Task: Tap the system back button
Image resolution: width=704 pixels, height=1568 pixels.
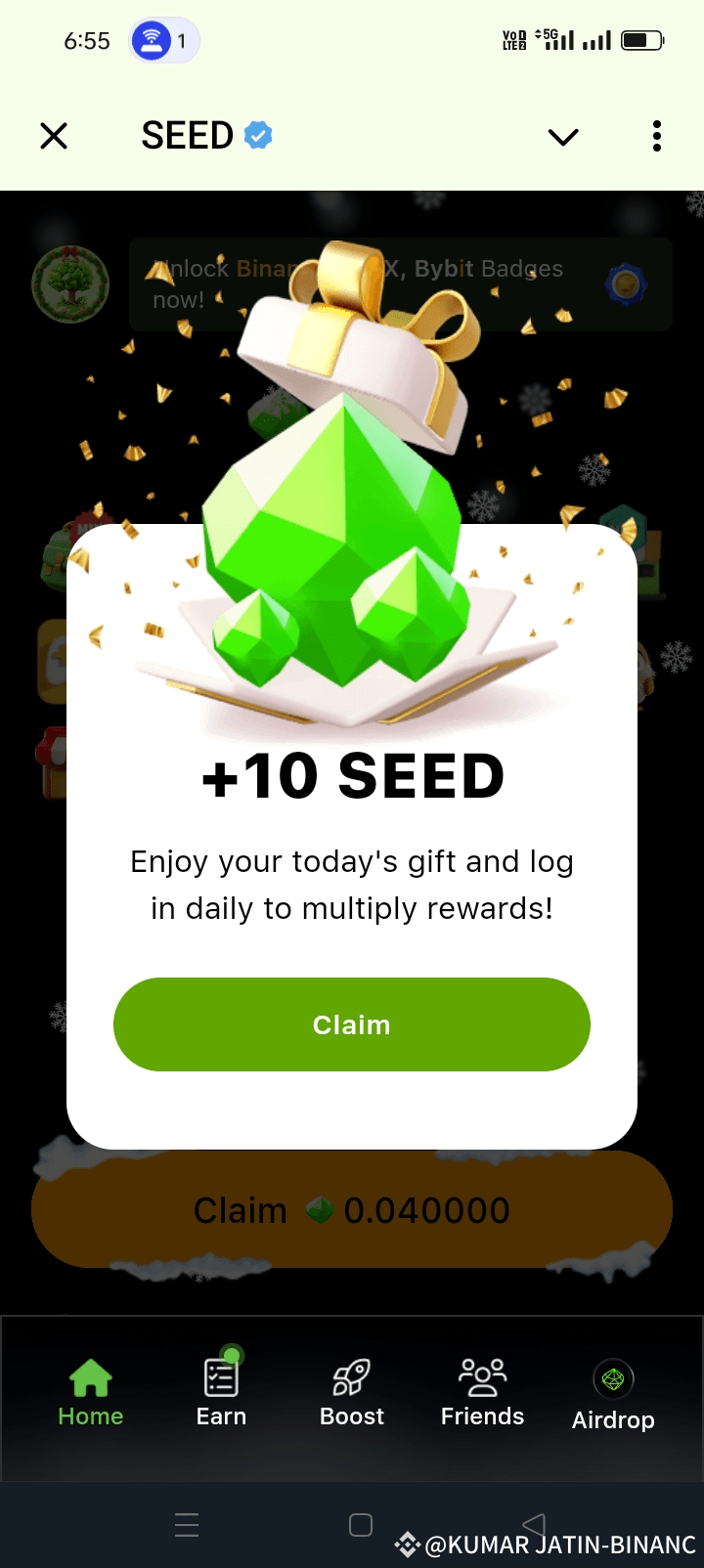Action: pyautogui.click(x=534, y=1525)
